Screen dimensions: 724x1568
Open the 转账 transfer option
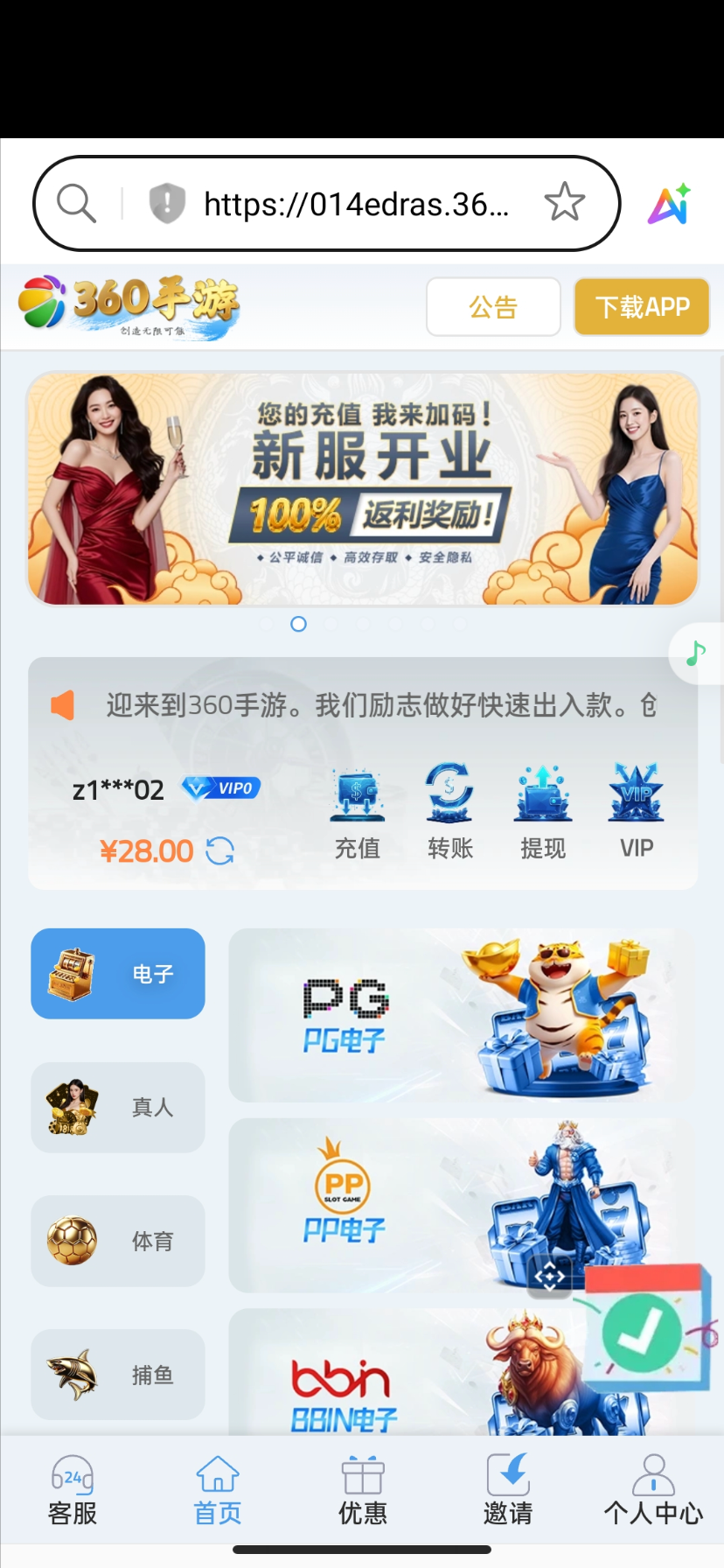(449, 811)
